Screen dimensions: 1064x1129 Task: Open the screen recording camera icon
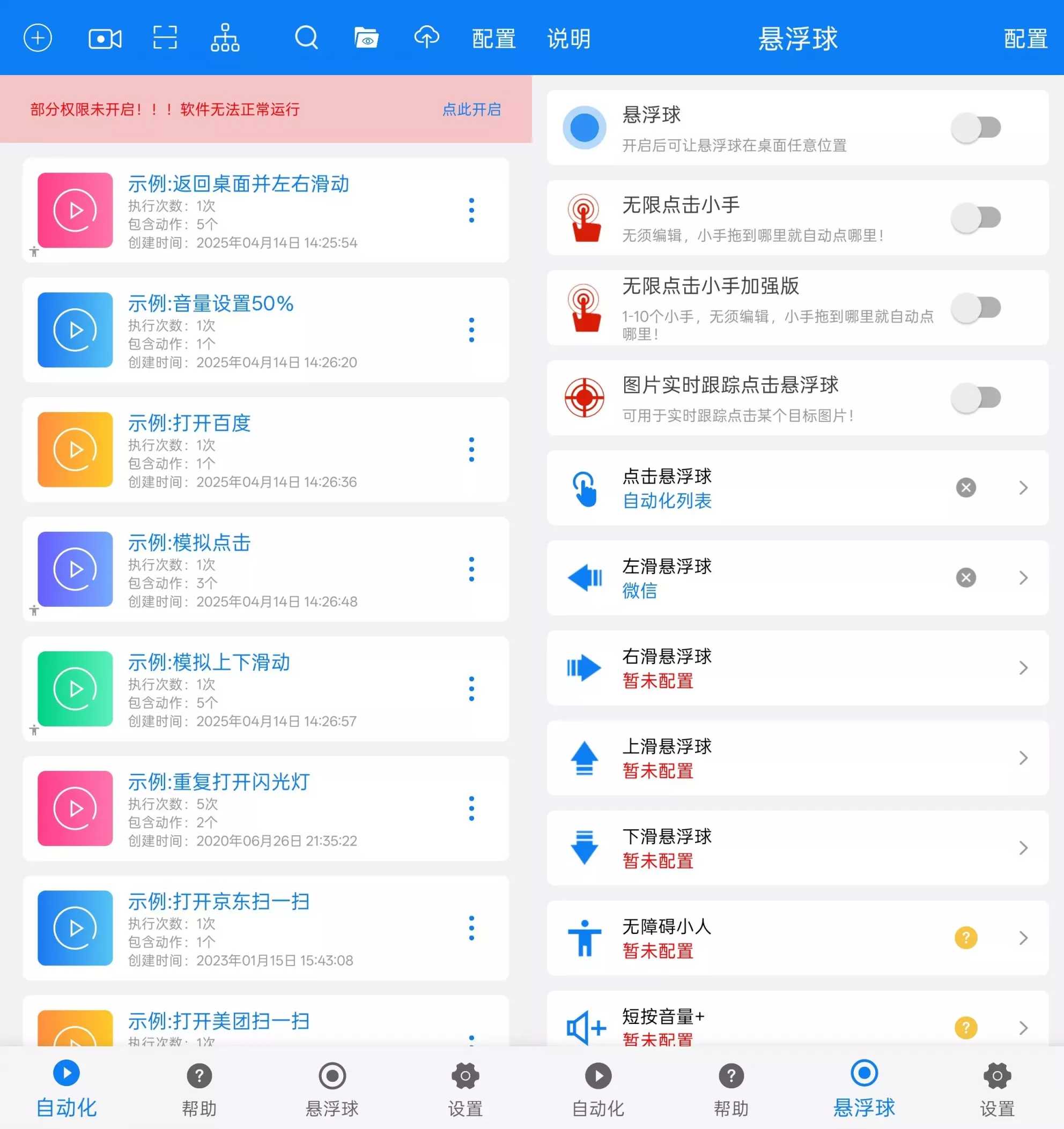point(105,39)
